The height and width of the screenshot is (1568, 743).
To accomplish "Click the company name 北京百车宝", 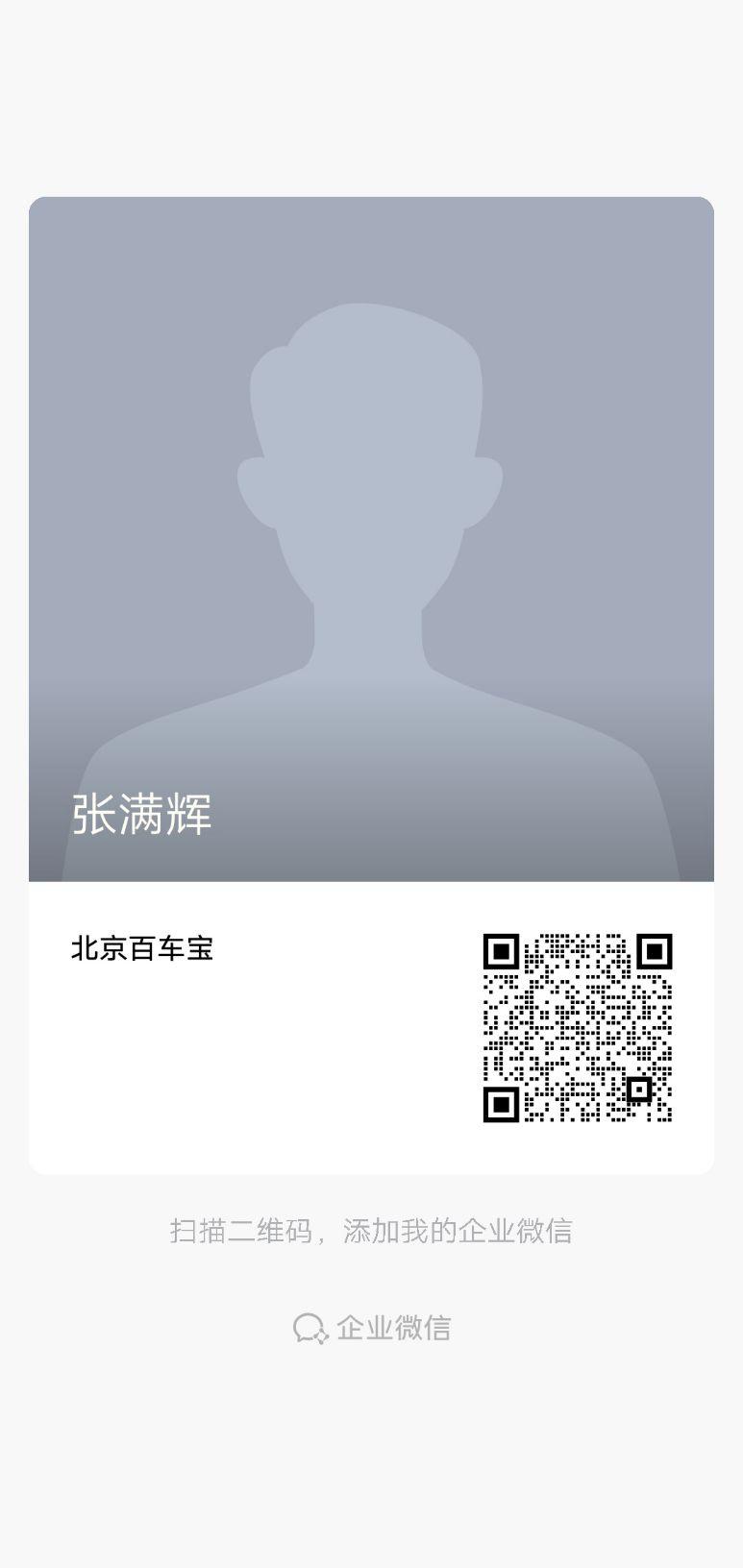I will point(142,948).
